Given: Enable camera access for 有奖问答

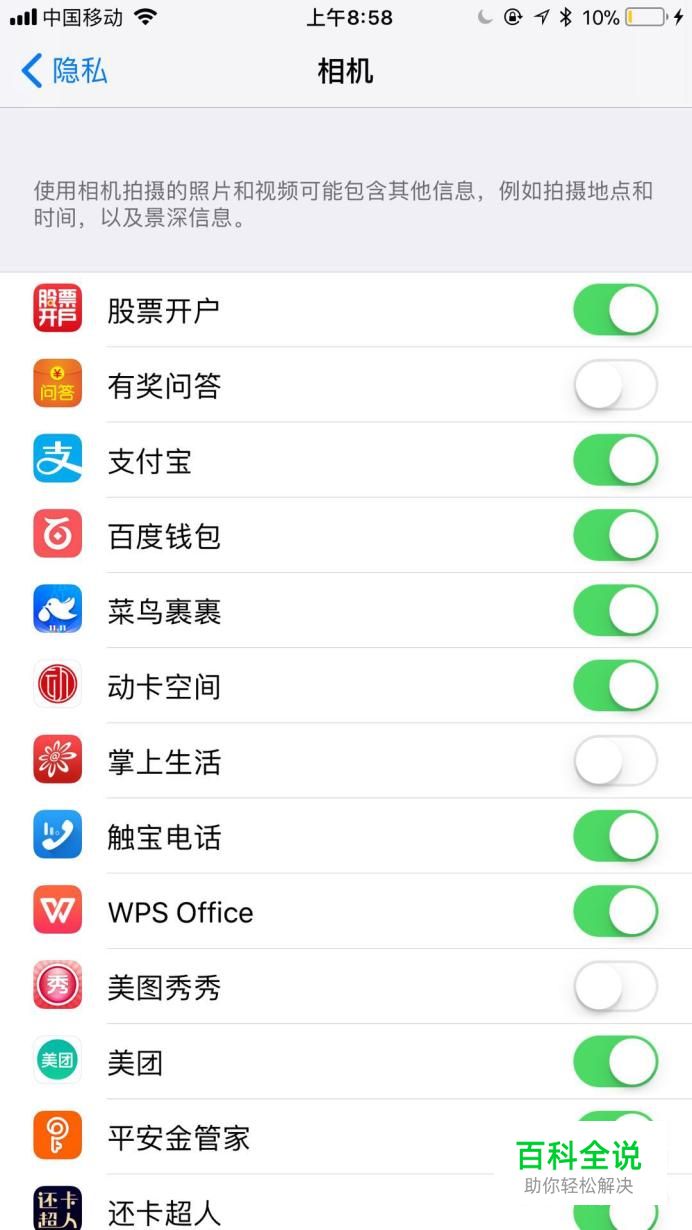Looking at the screenshot, I should pos(616,385).
